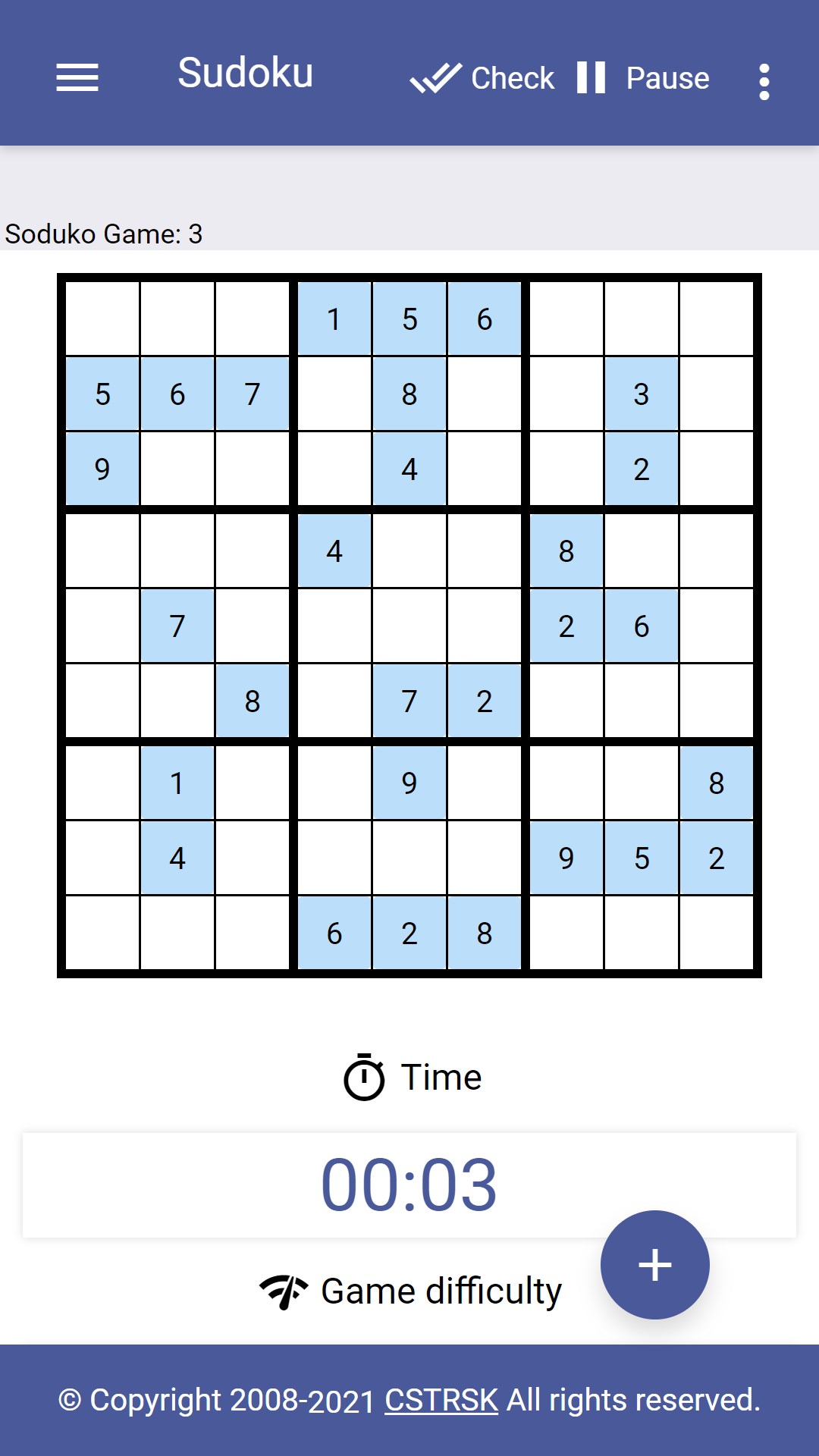Open the CSTRSK link
This screenshot has width=819, height=1456.
coord(441,1400)
